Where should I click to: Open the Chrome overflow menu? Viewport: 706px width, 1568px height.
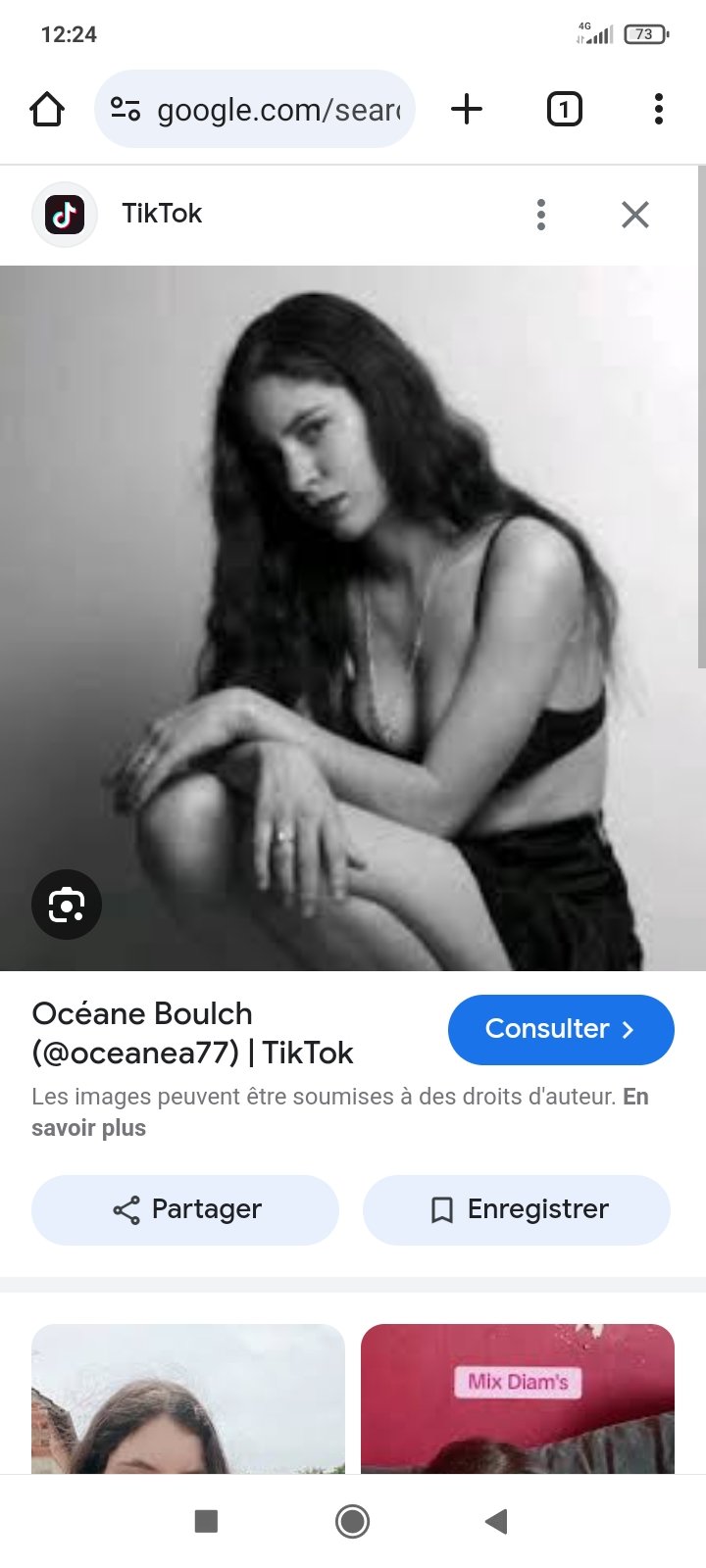658,109
